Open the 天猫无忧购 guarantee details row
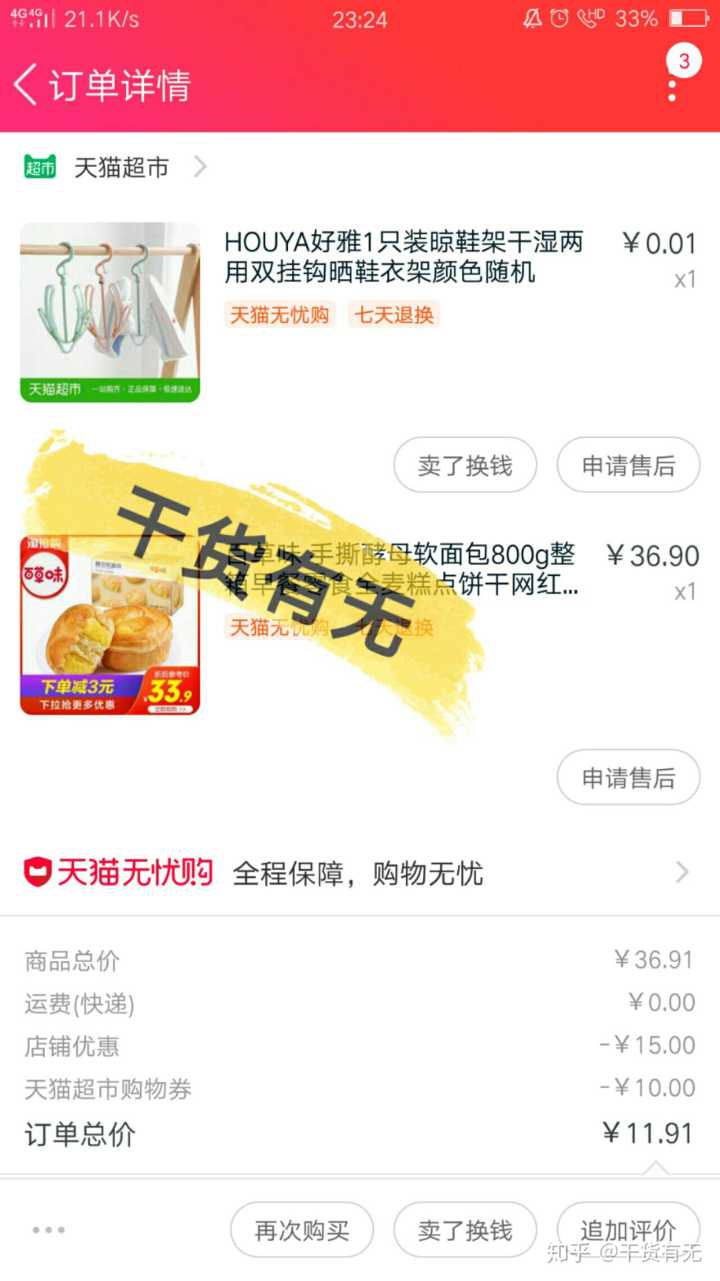 360,873
